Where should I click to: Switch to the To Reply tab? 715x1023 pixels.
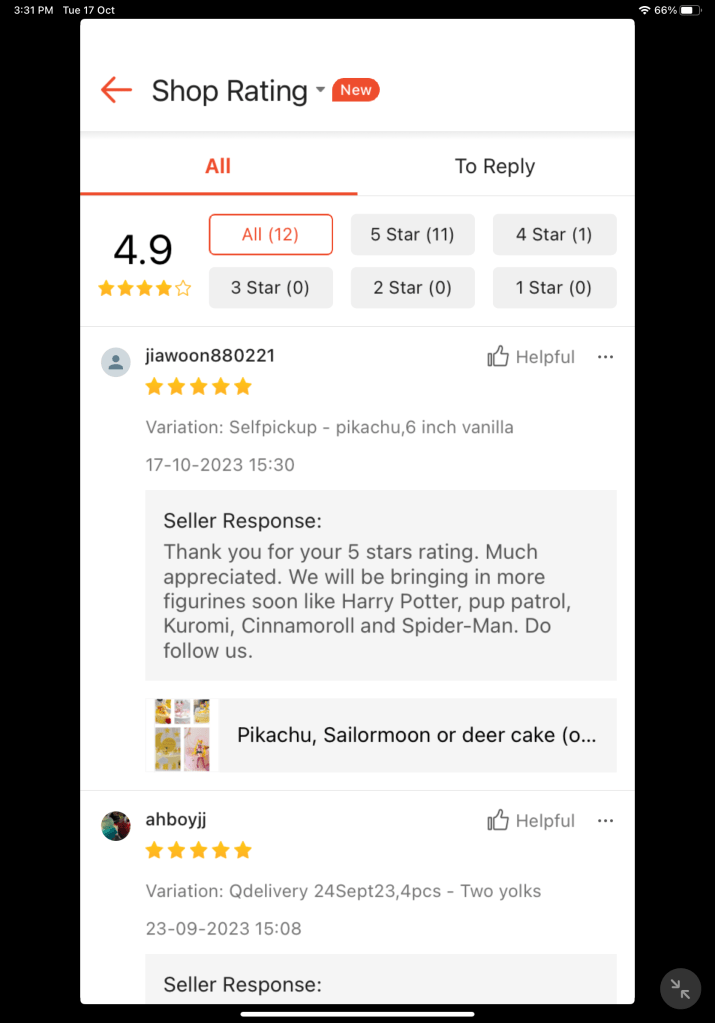pos(495,166)
